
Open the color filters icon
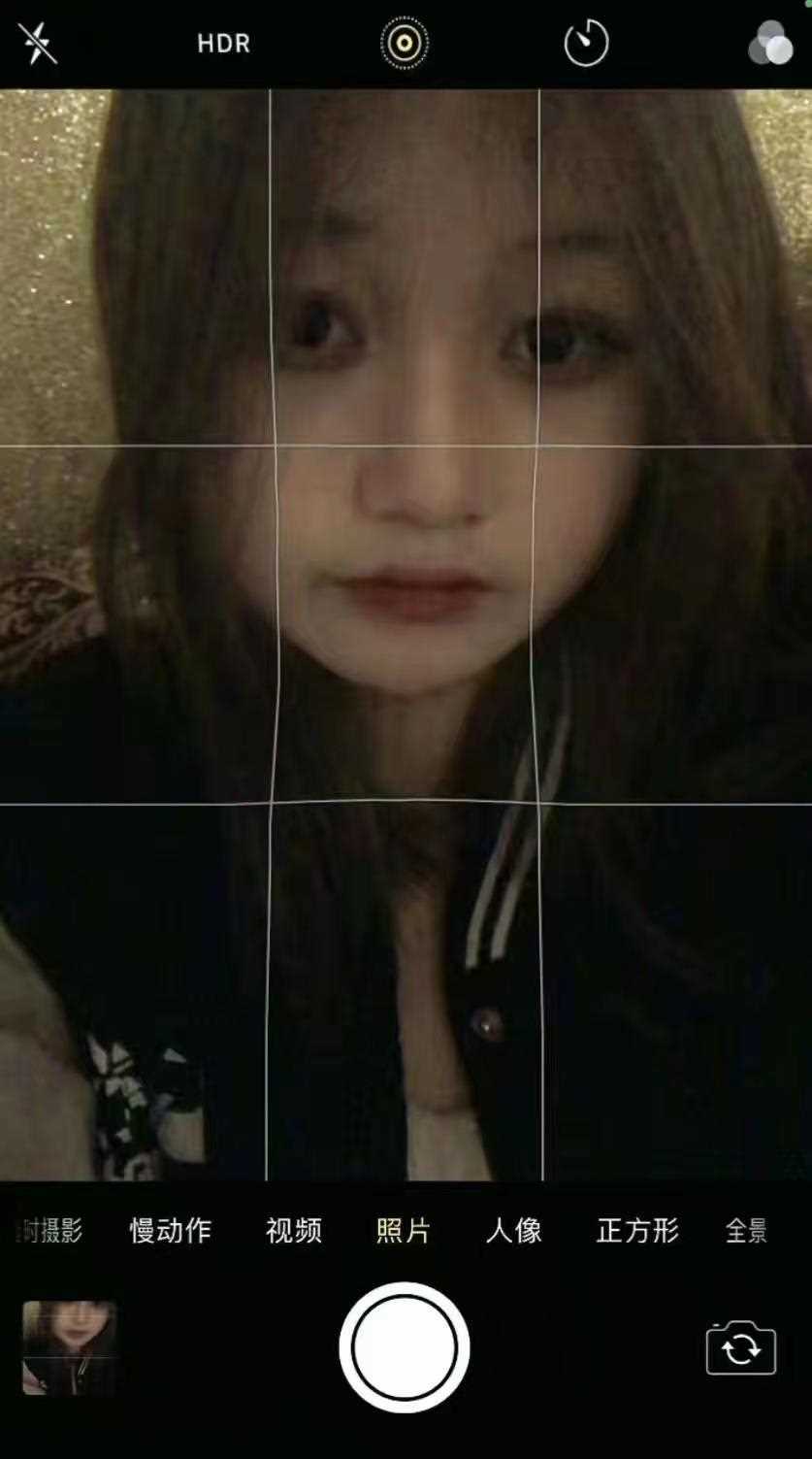click(771, 44)
